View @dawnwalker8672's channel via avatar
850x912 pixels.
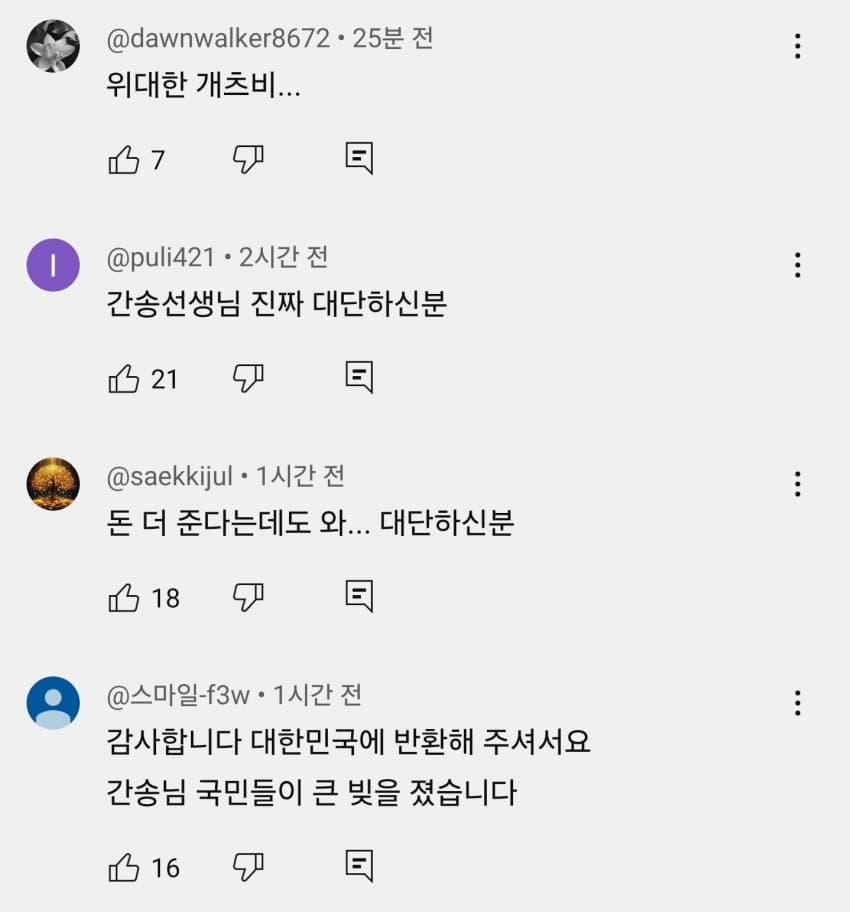point(53,46)
